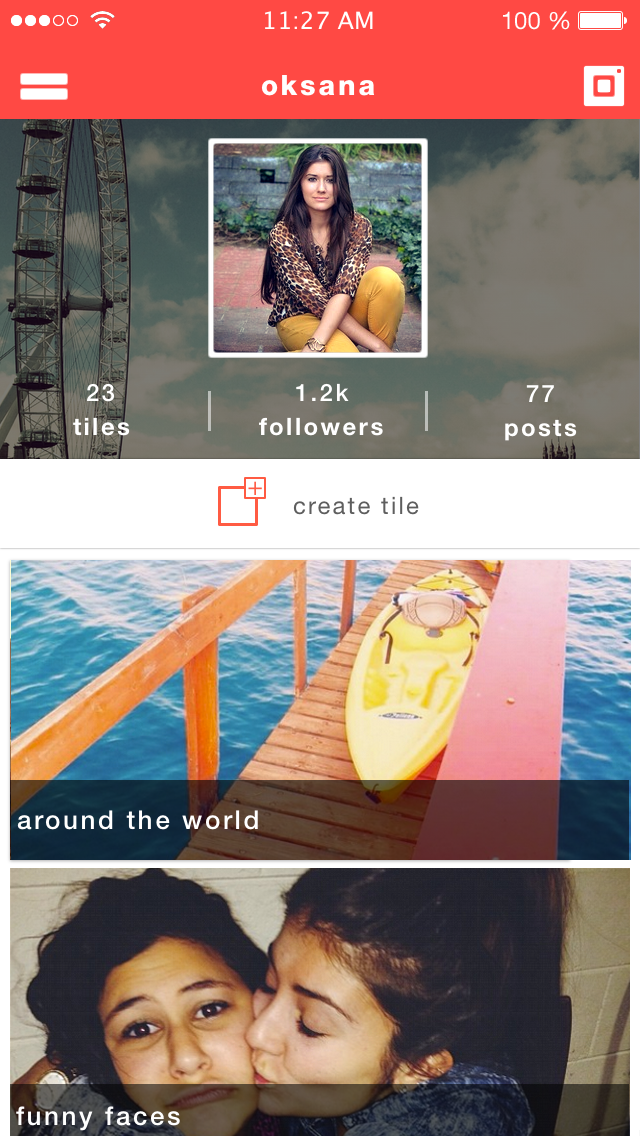This screenshot has width=640, height=1136.
Task: Open the hamburger drawer menu
Action: (44, 87)
